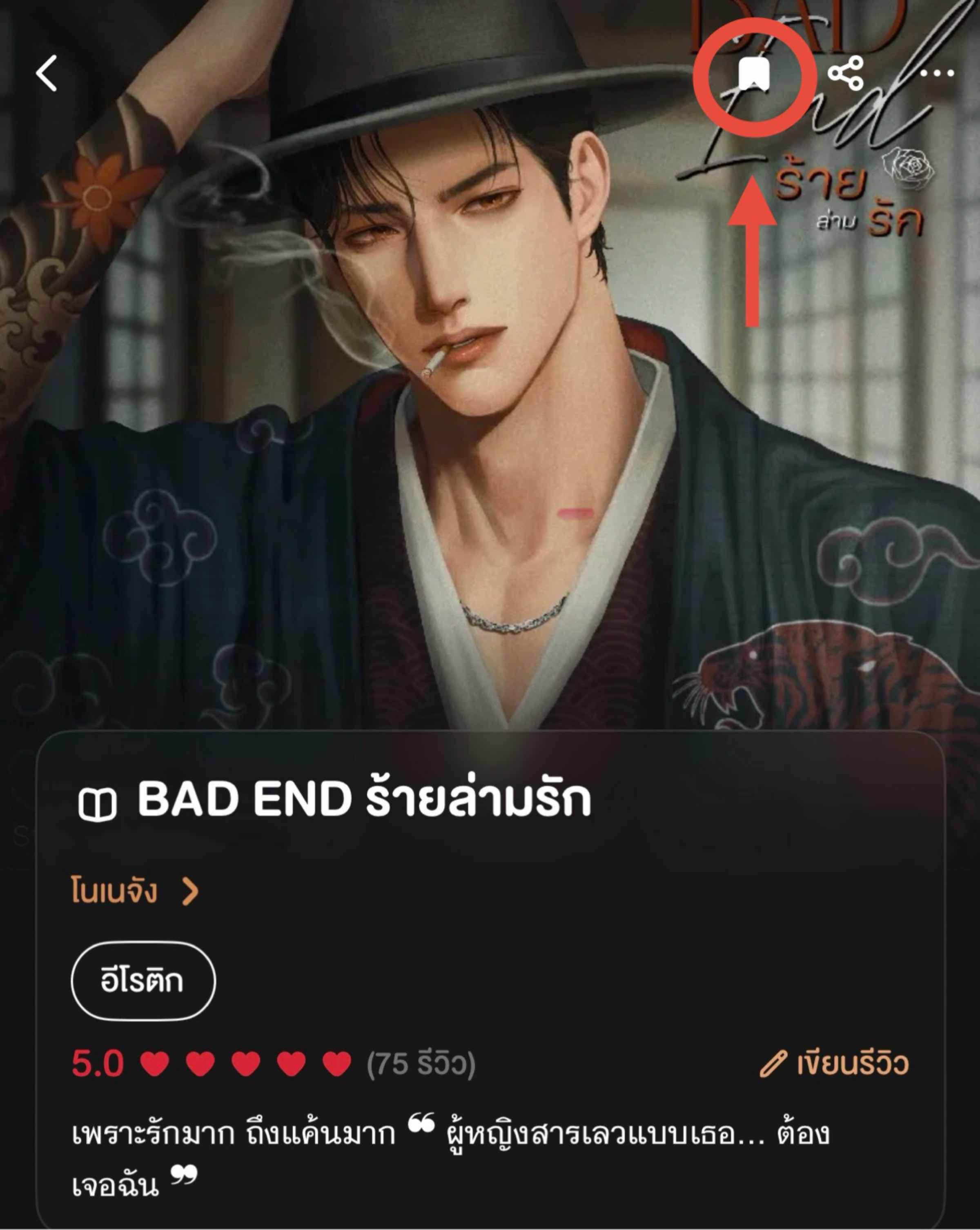Open the 75 รีวิว reviews
Viewport: 980px width, 1230px height.
click(421, 1064)
